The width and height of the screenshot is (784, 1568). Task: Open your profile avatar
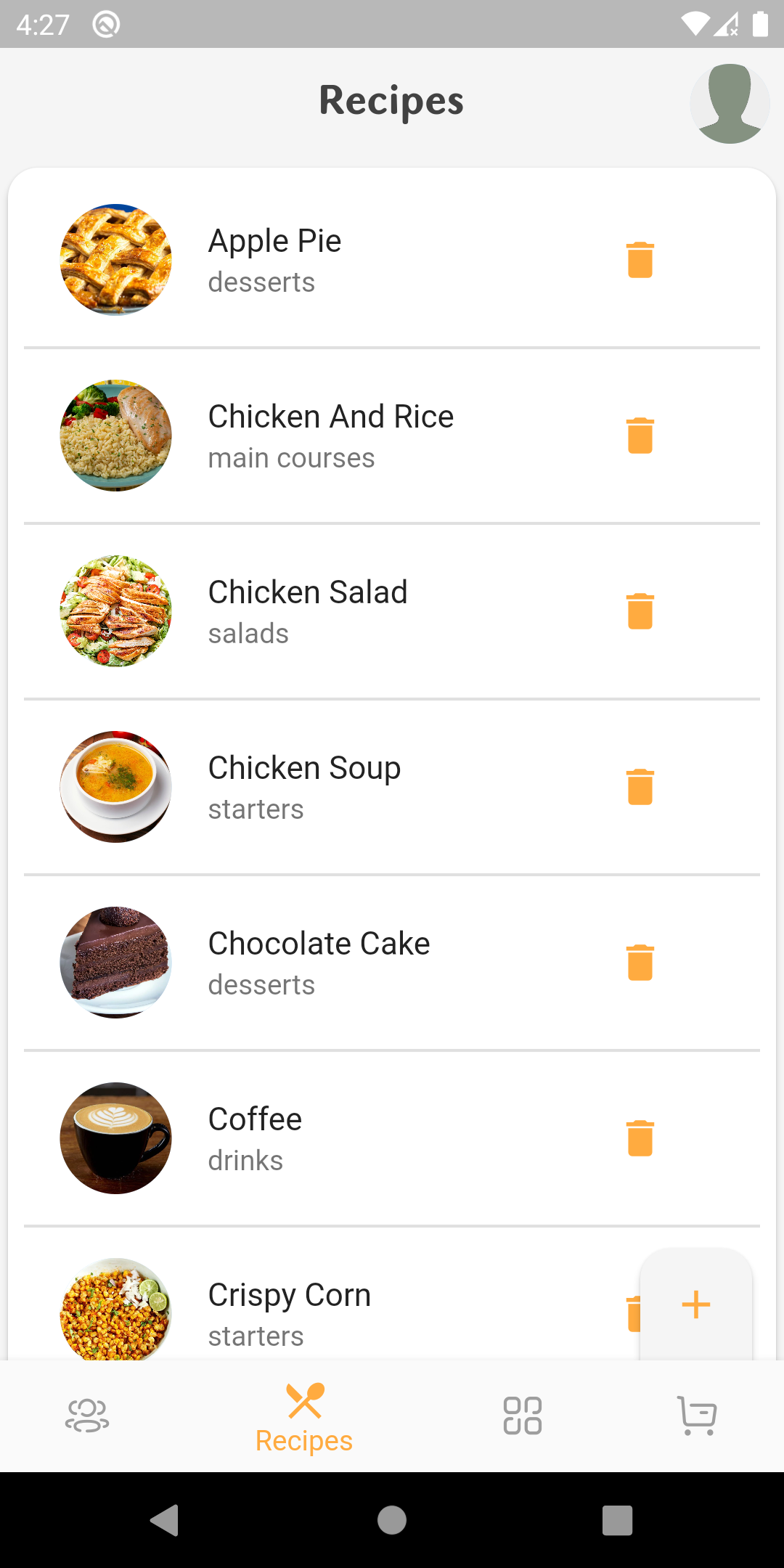point(730,103)
